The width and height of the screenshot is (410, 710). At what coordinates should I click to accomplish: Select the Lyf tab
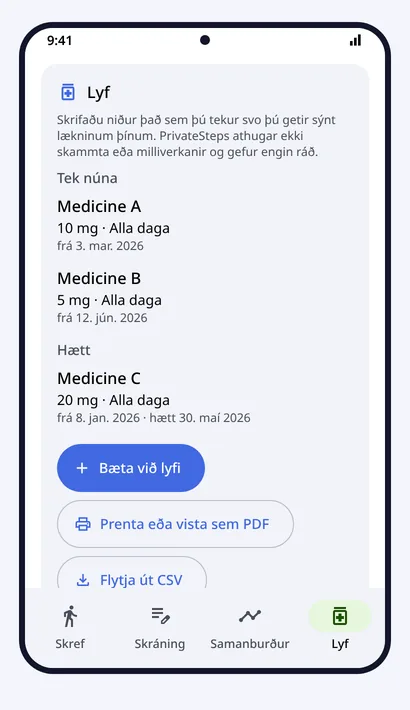coord(340,627)
